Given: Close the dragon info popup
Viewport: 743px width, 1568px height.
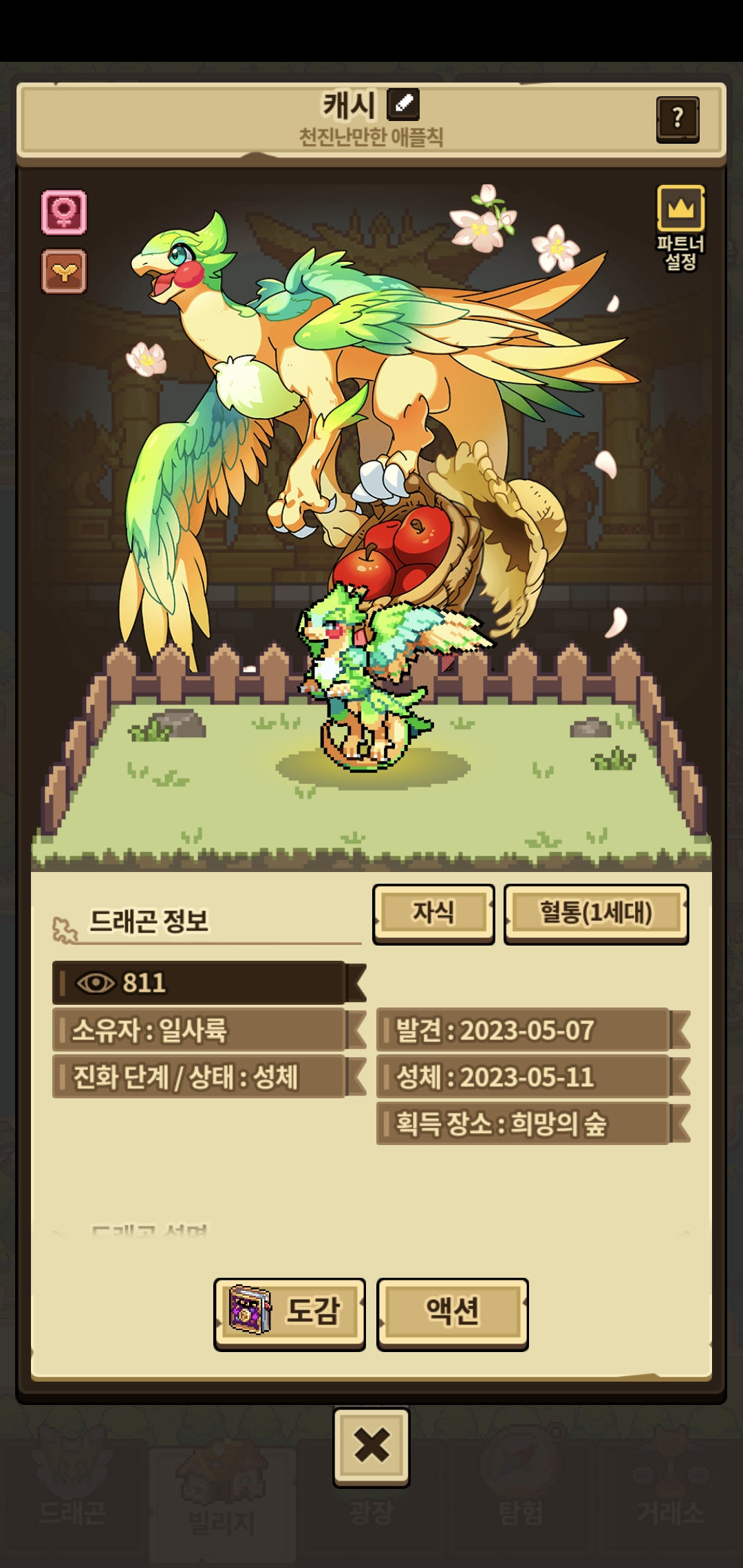Looking at the screenshot, I should 371,1445.
